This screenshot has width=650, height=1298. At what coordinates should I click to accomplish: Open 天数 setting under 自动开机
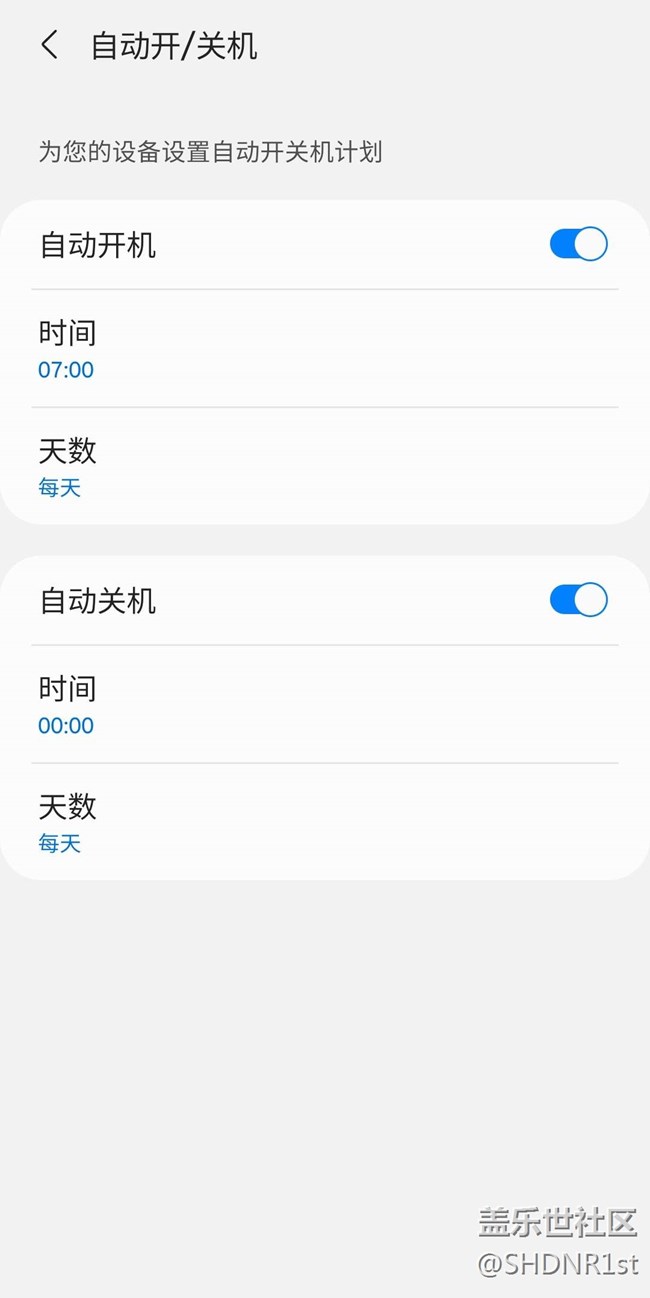(x=324, y=466)
